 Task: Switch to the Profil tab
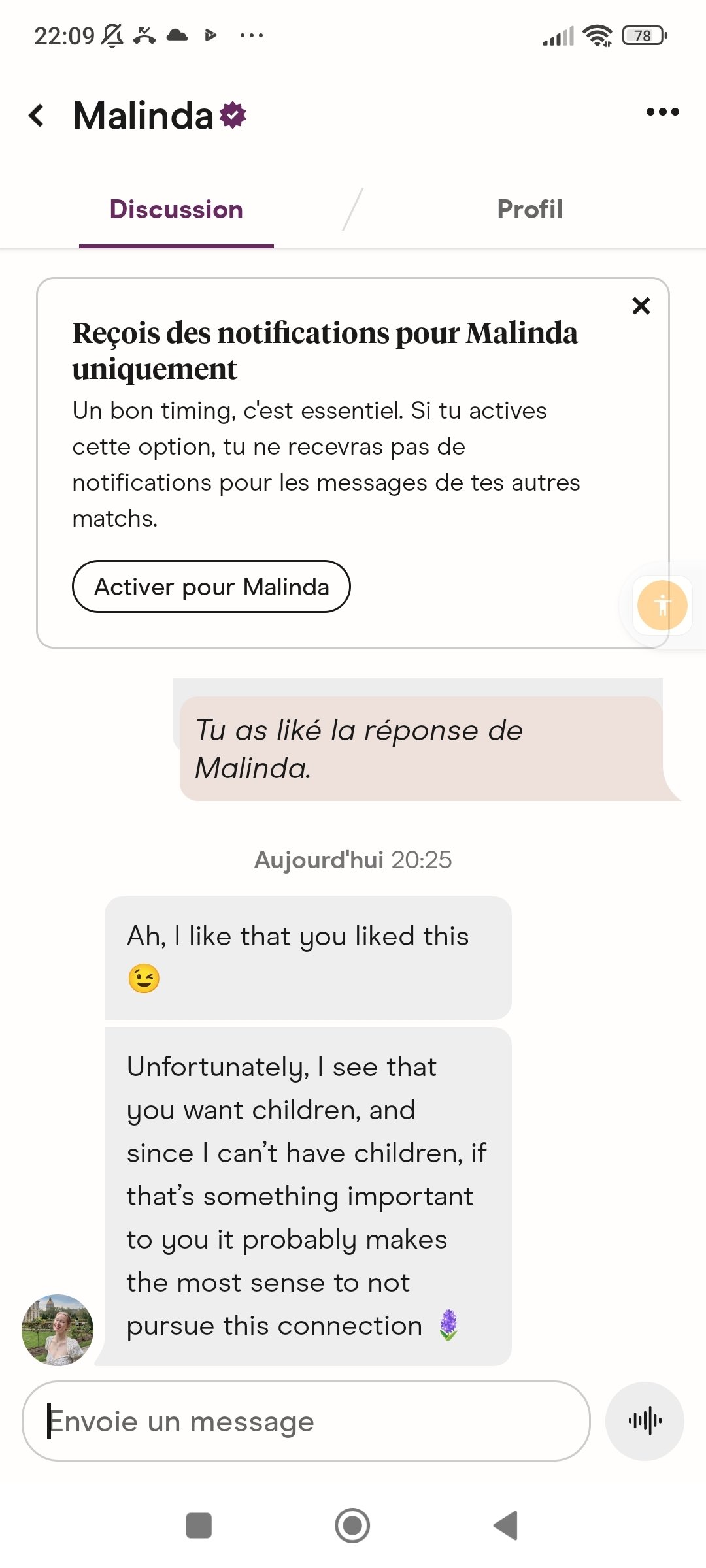(529, 209)
